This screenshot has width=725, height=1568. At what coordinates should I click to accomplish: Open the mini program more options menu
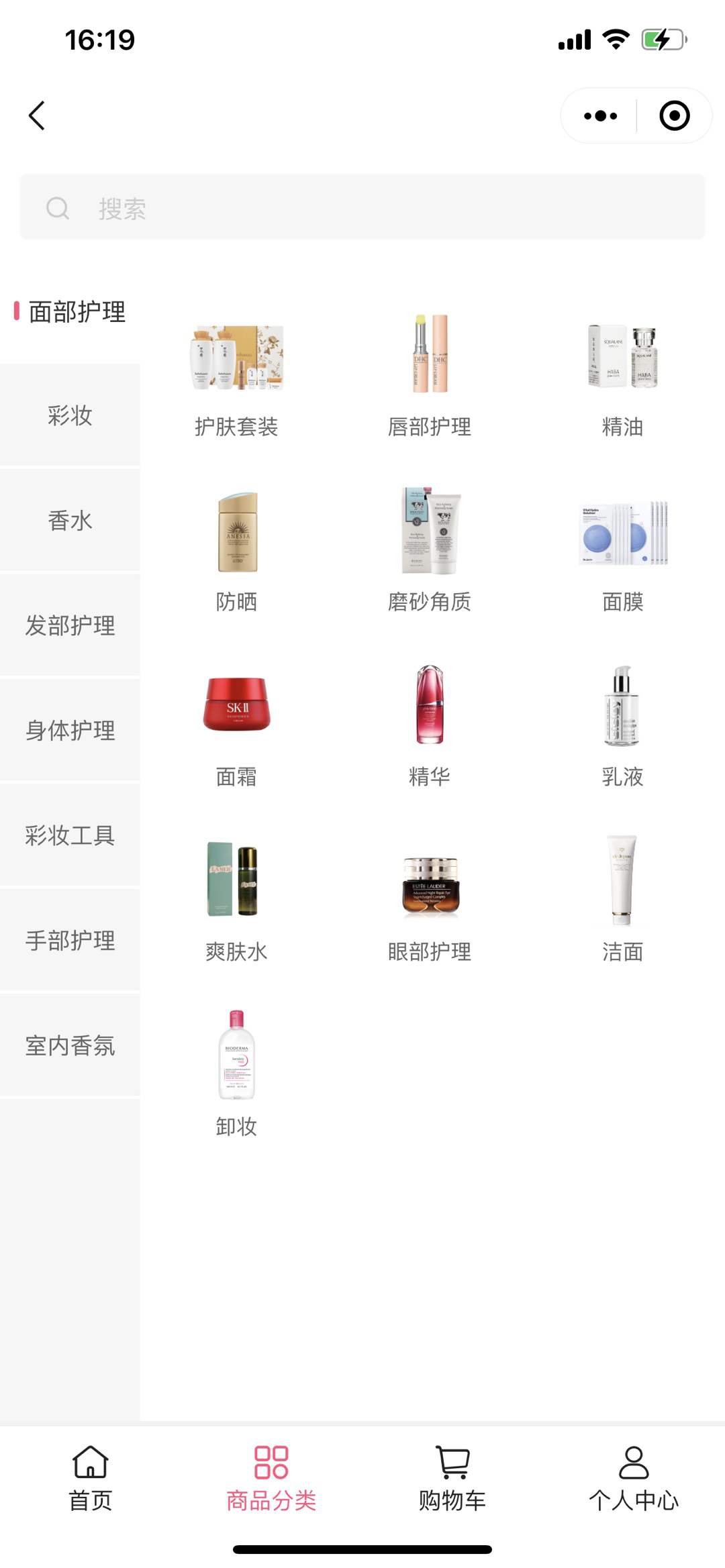coord(600,115)
